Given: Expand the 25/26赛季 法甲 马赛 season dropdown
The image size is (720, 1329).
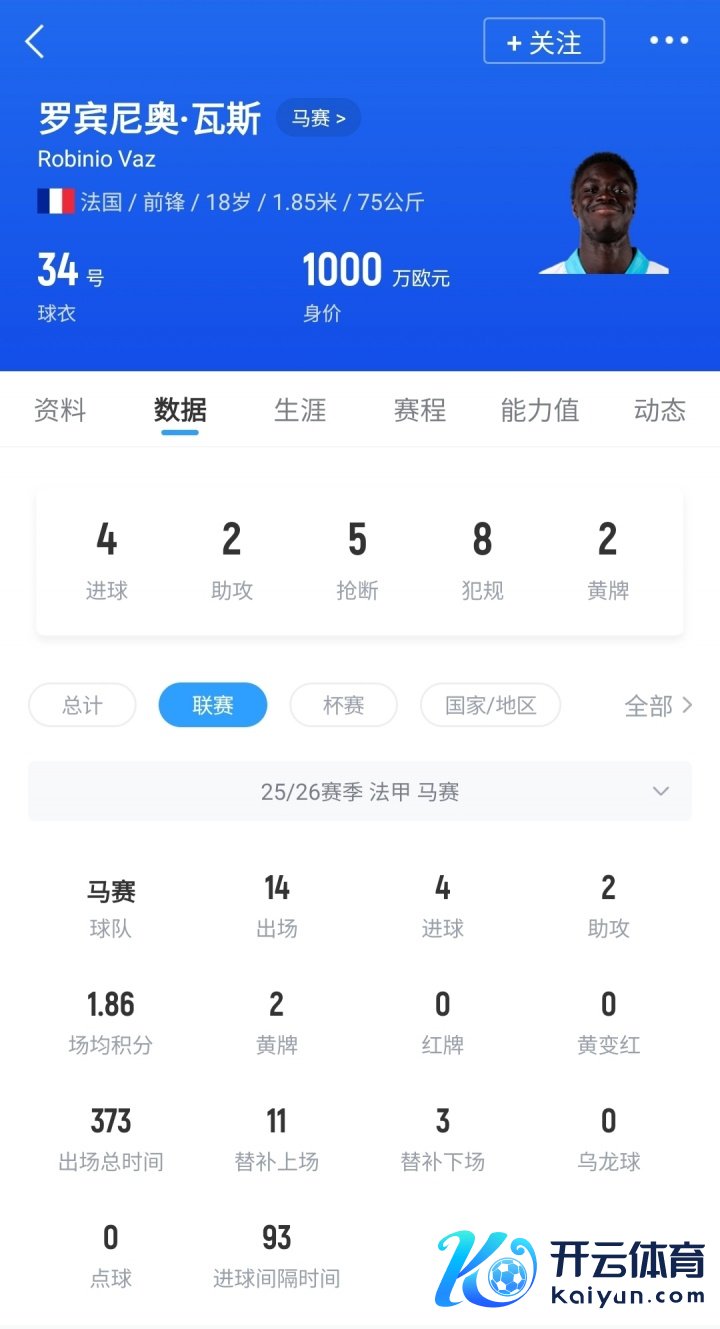Looking at the screenshot, I should pyautogui.click(x=360, y=792).
